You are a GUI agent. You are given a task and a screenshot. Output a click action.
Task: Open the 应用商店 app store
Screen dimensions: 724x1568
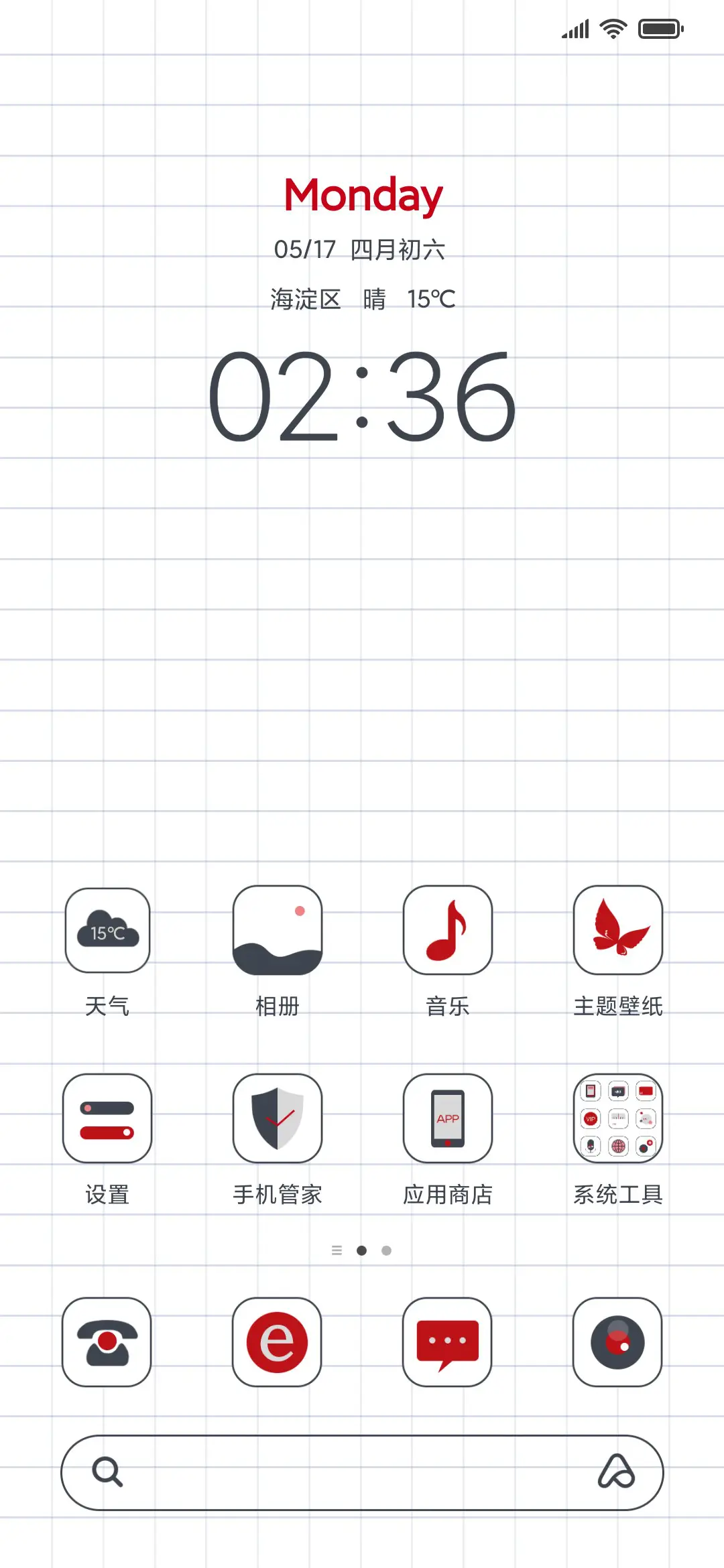pos(448,1119)
